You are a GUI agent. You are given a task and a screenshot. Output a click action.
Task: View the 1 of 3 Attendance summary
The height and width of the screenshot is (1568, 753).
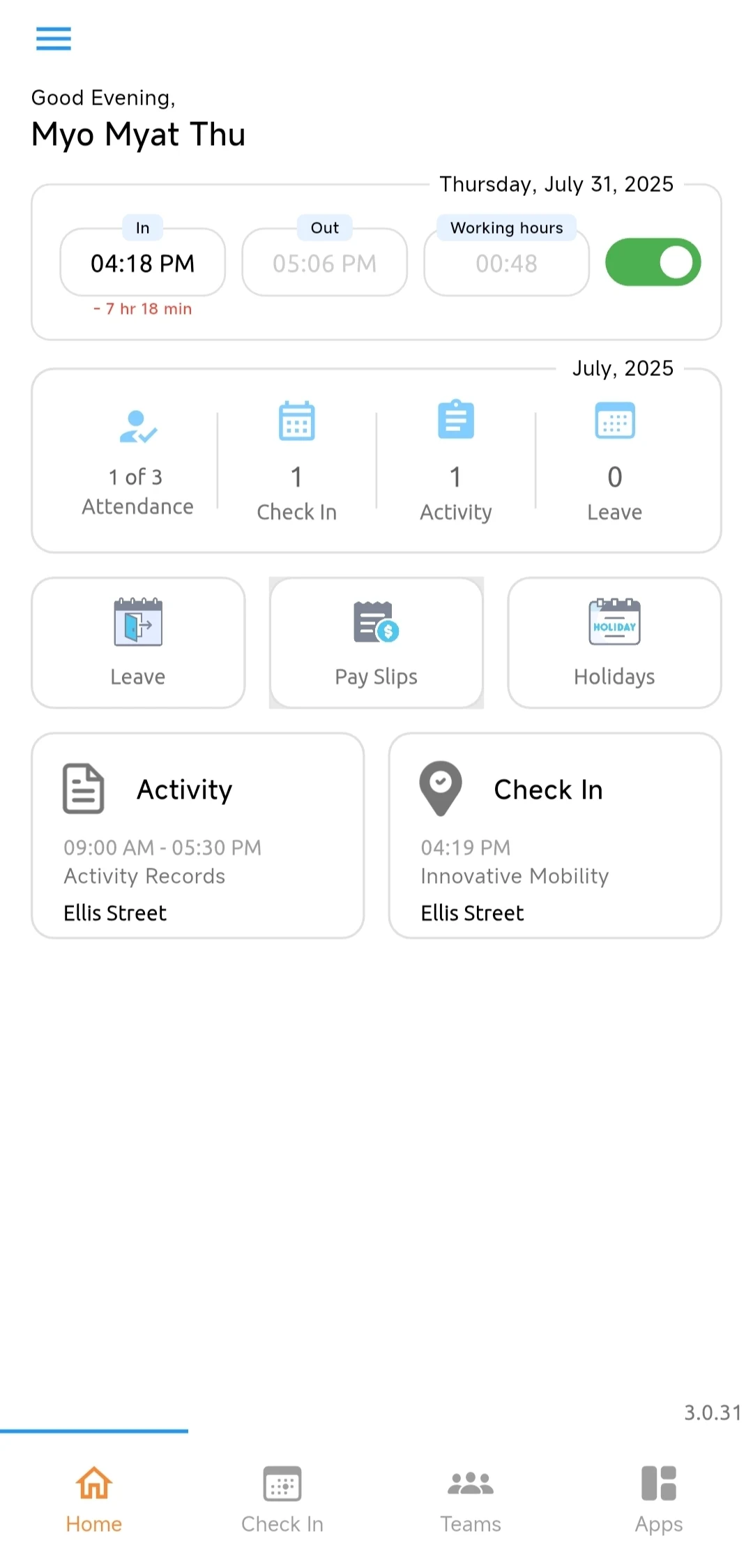[x=137, y=462]
